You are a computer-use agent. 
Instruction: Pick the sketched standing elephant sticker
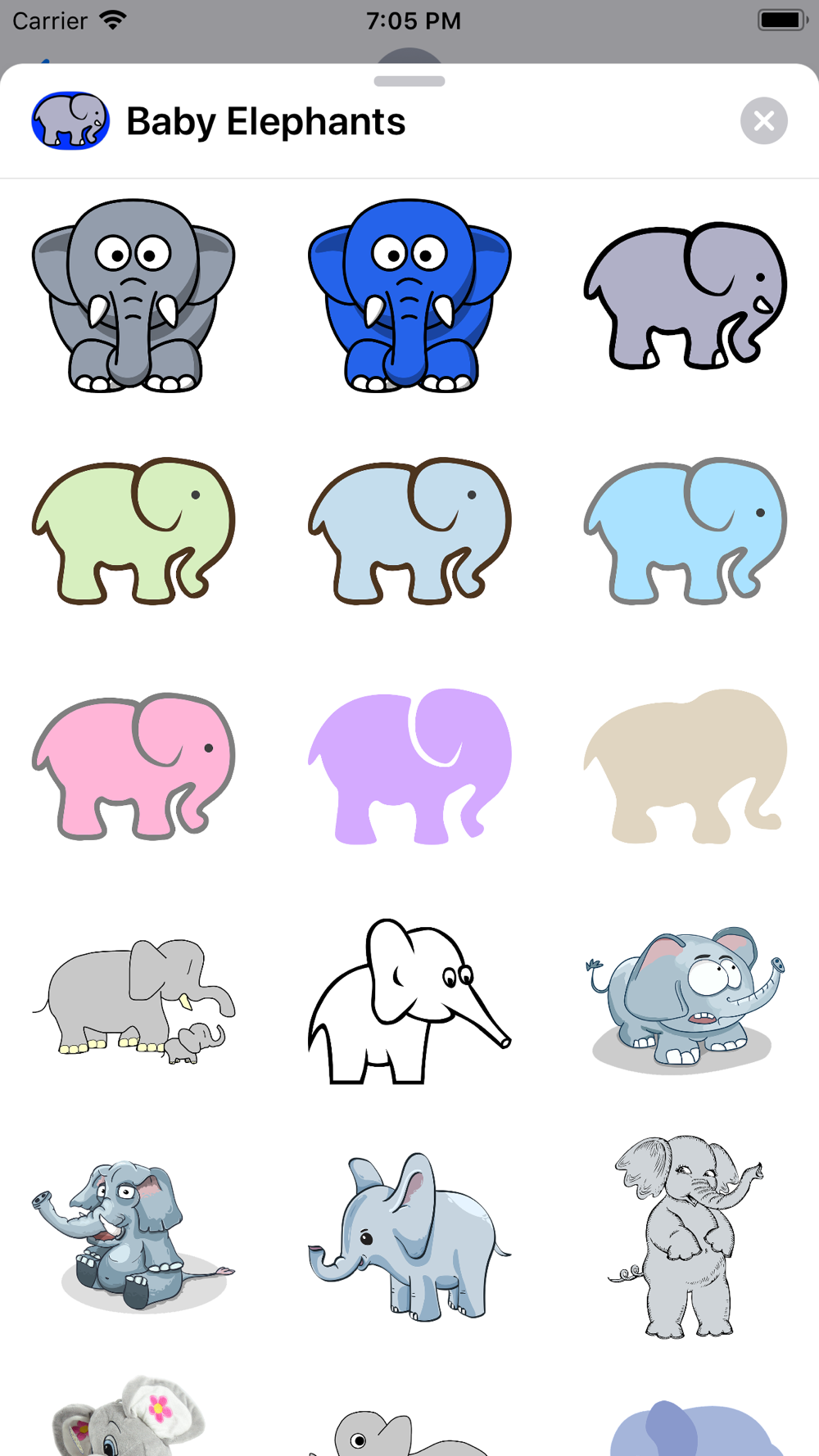tap(686, 1237)
